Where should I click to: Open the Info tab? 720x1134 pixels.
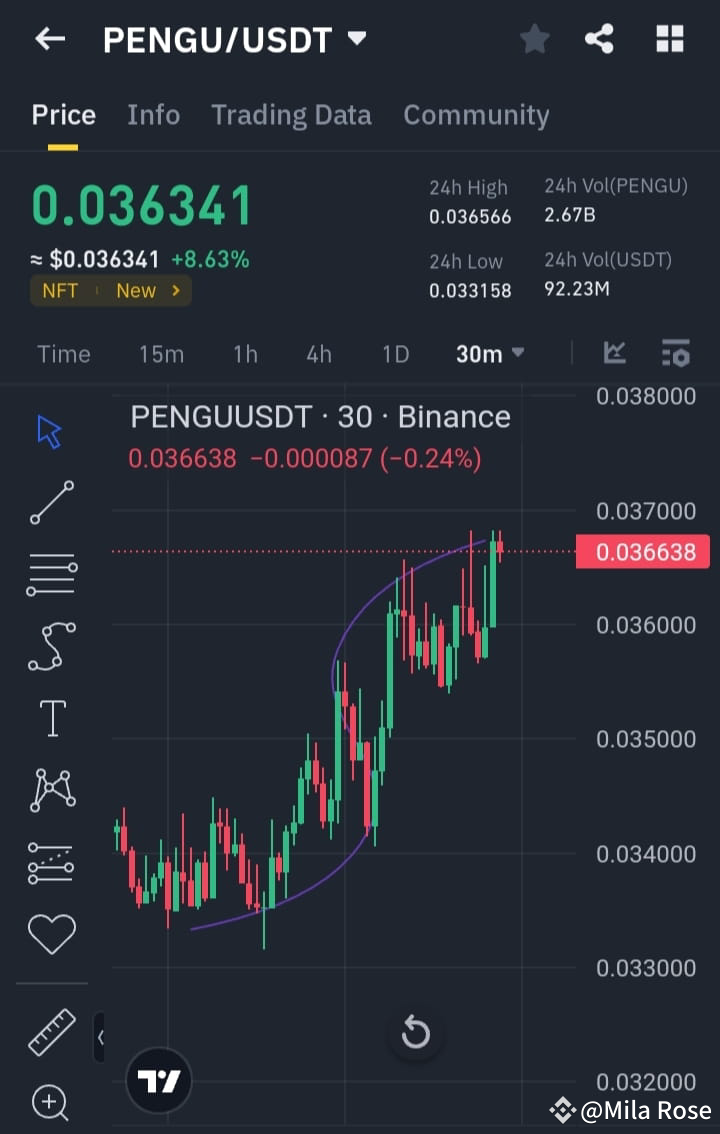click(x=153, y=115)
